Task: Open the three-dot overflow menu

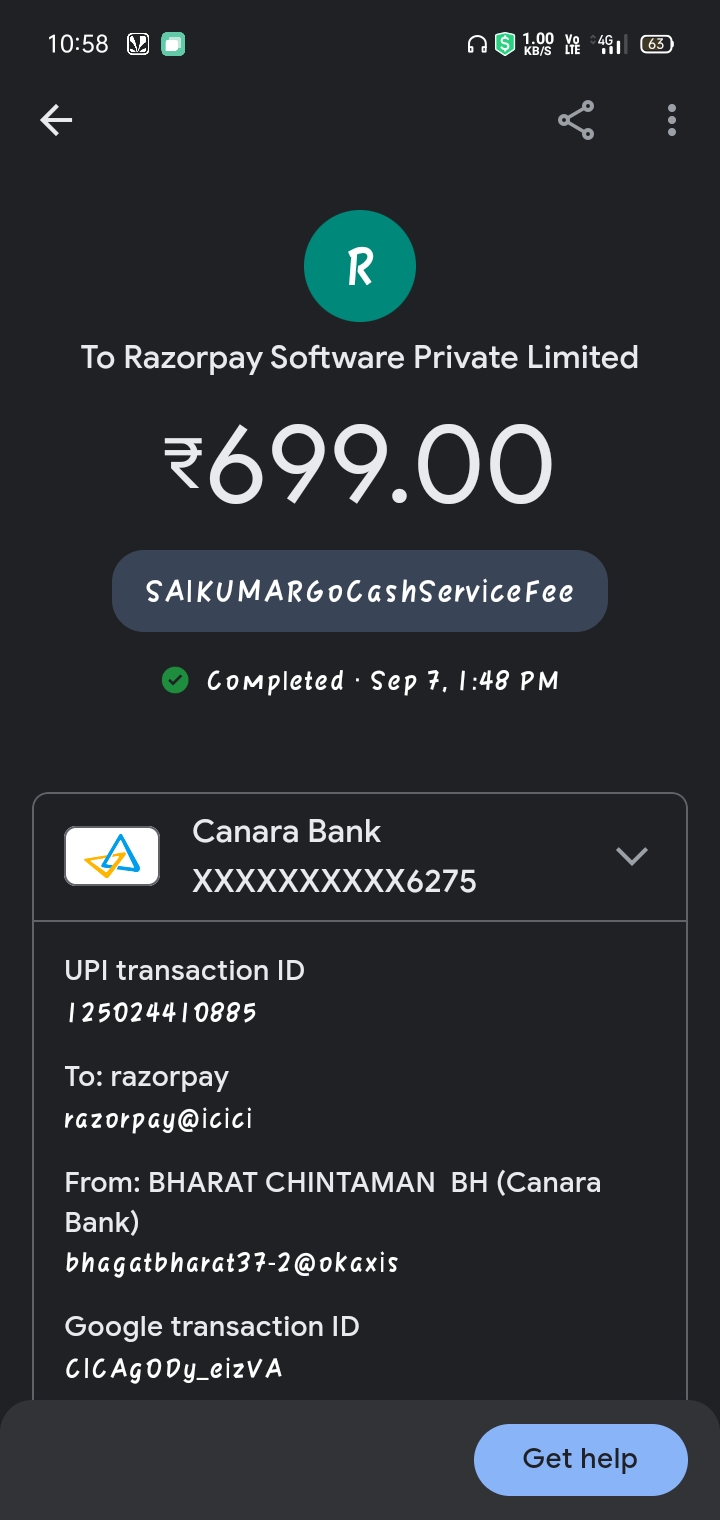Action: pos(672,121)
